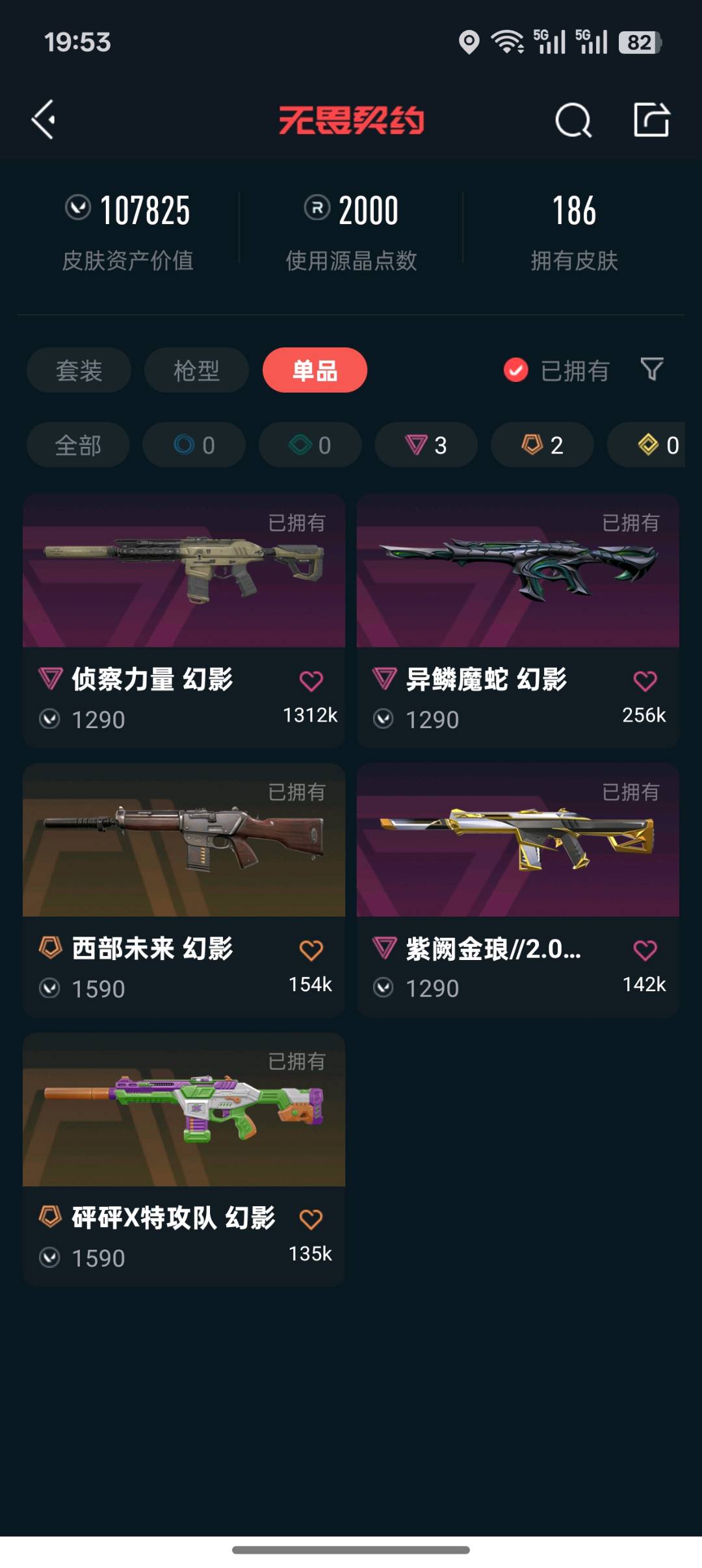This screenshot has width=702, height=1568.
Task: Filter by the green diamond rarity chip
Action: click(310, 445)
